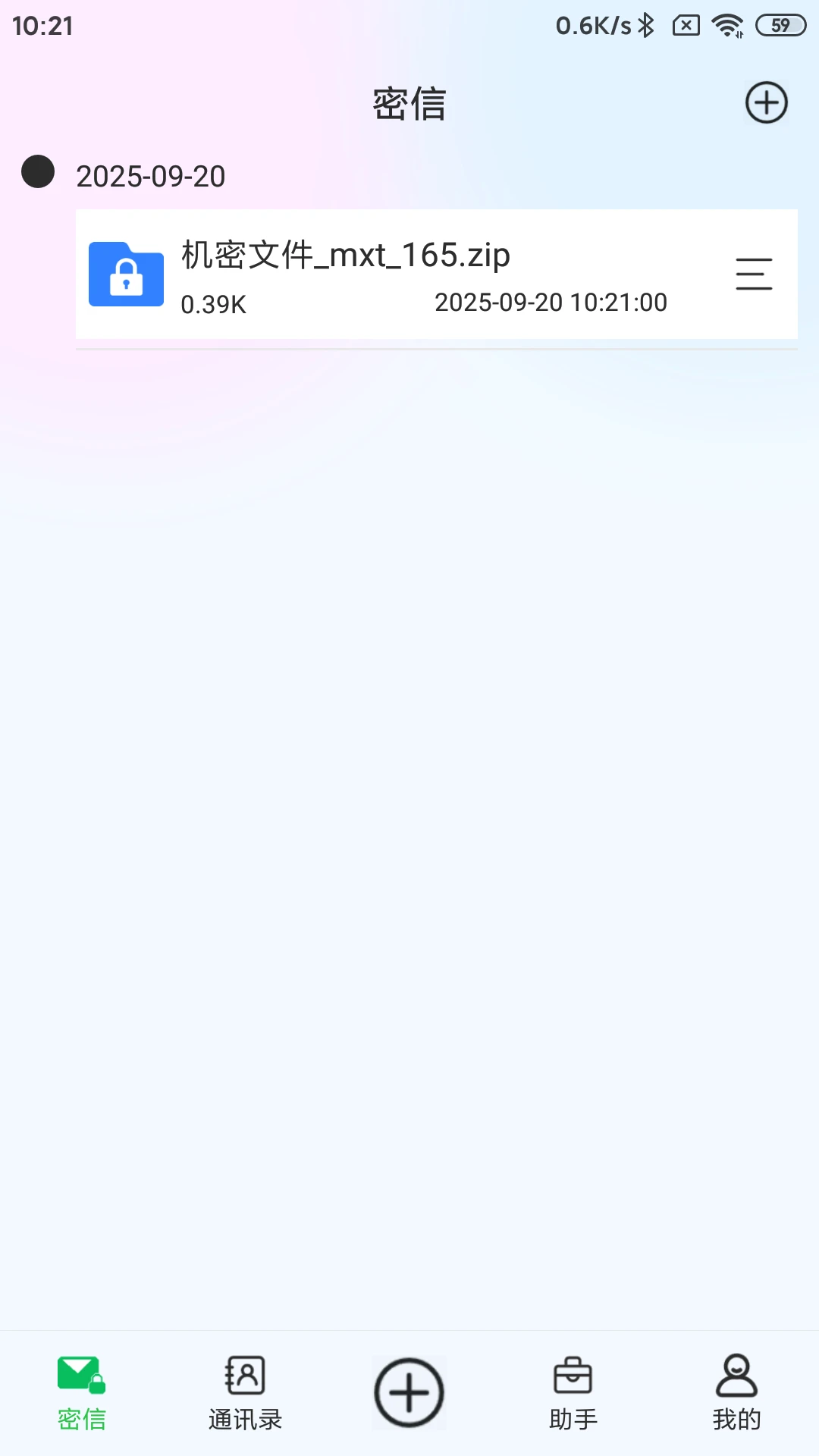Open the options menu for 机密文件_mxt_165.zip
Screen dimensions: 819x1456
754,274
